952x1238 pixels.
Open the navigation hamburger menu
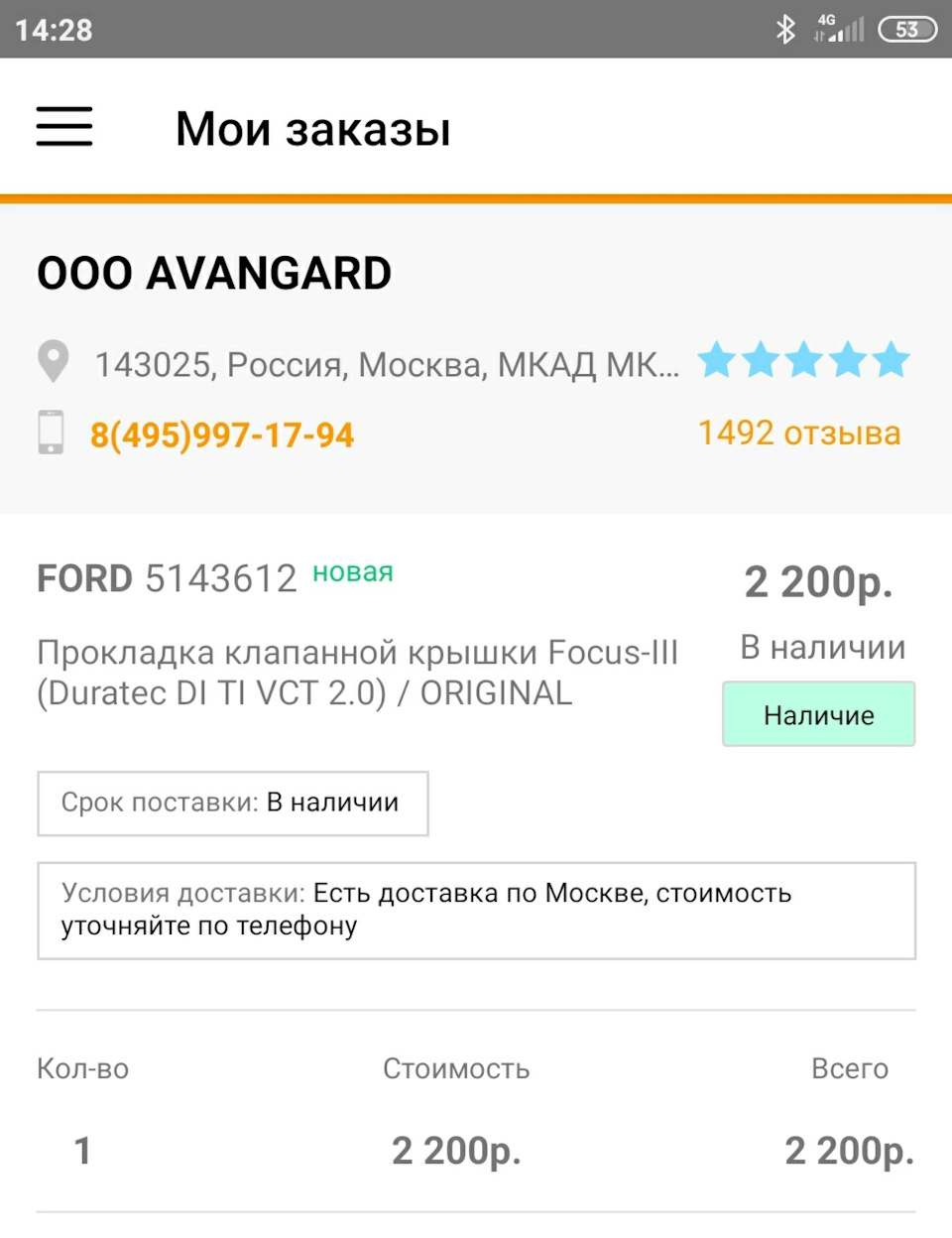(63, 128)
